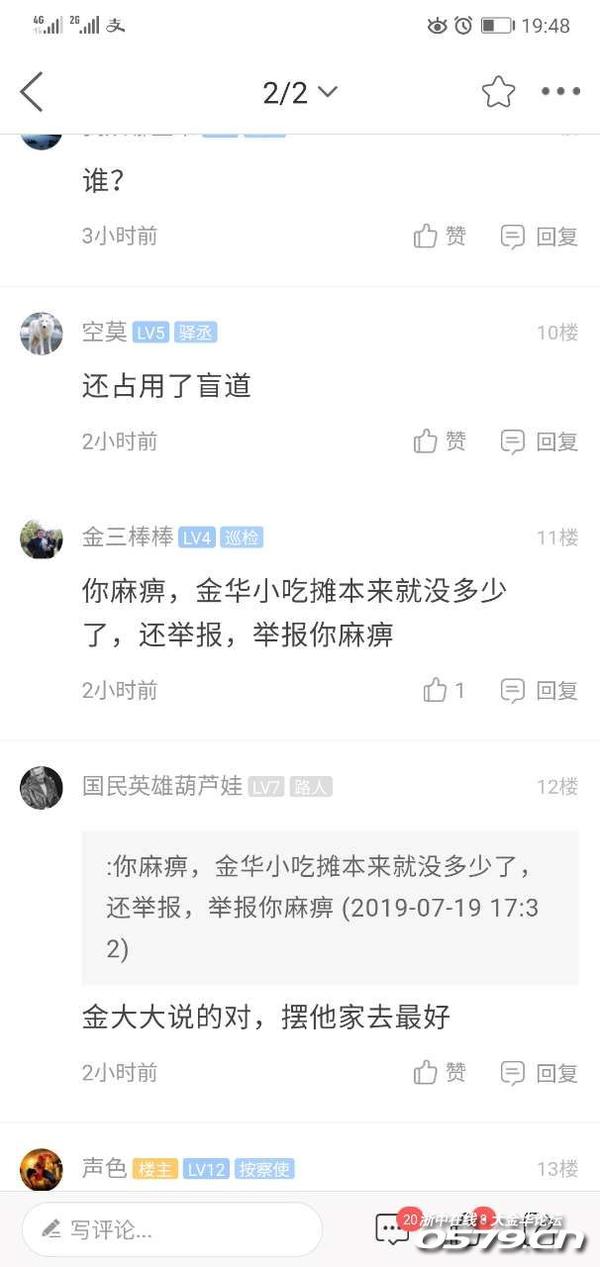Screen dimensions: 600x1267
Task: Tap the 写评论 comment input field
Action: tap(172, 1230)
